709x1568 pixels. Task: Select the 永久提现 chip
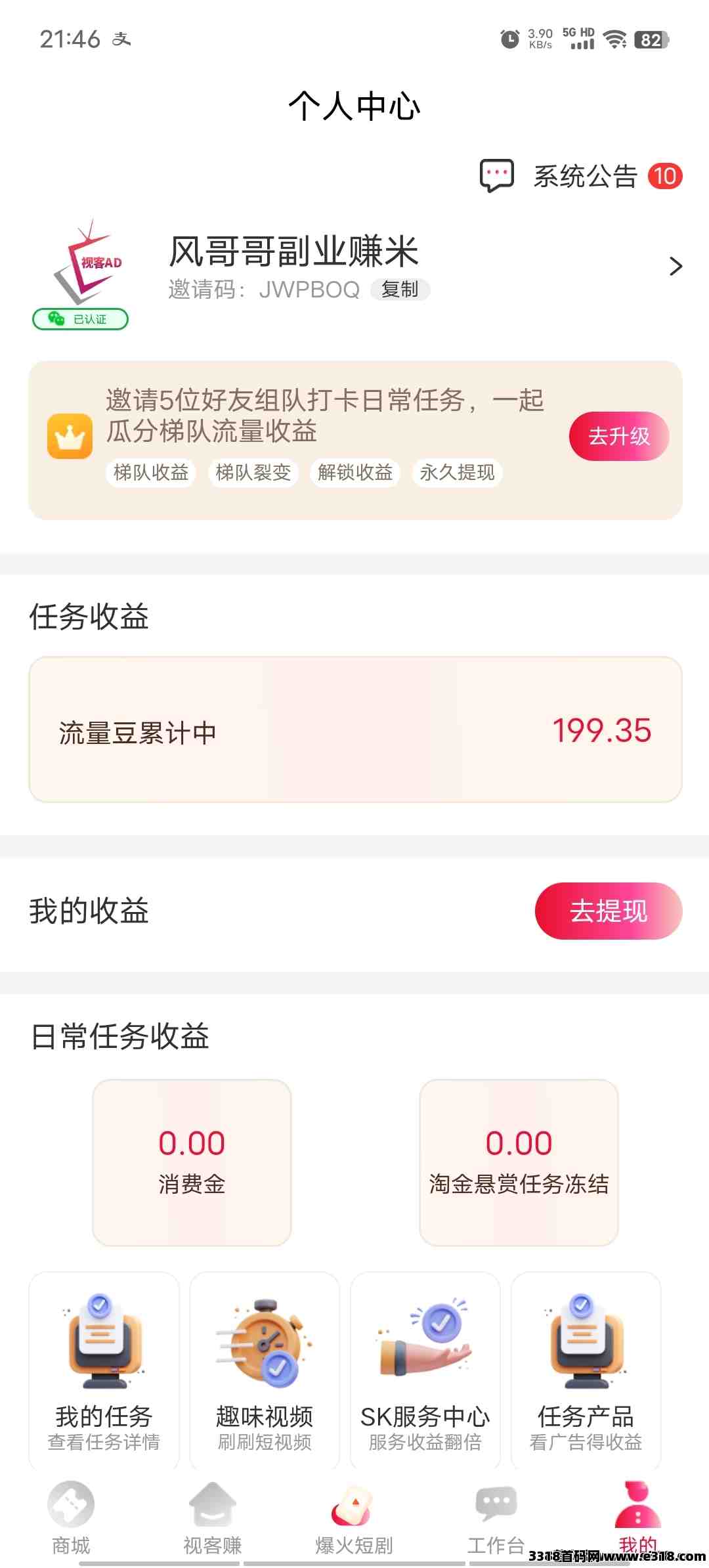click(x=457, y=473)
